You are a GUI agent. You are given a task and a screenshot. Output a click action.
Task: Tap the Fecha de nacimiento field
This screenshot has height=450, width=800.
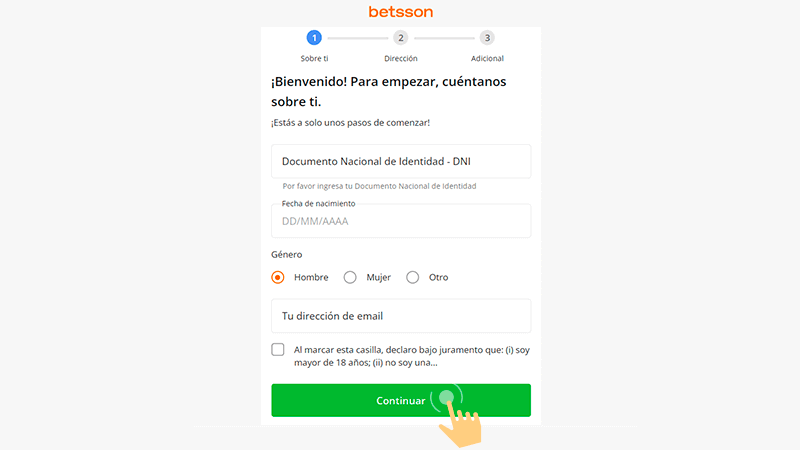(400, 221)
